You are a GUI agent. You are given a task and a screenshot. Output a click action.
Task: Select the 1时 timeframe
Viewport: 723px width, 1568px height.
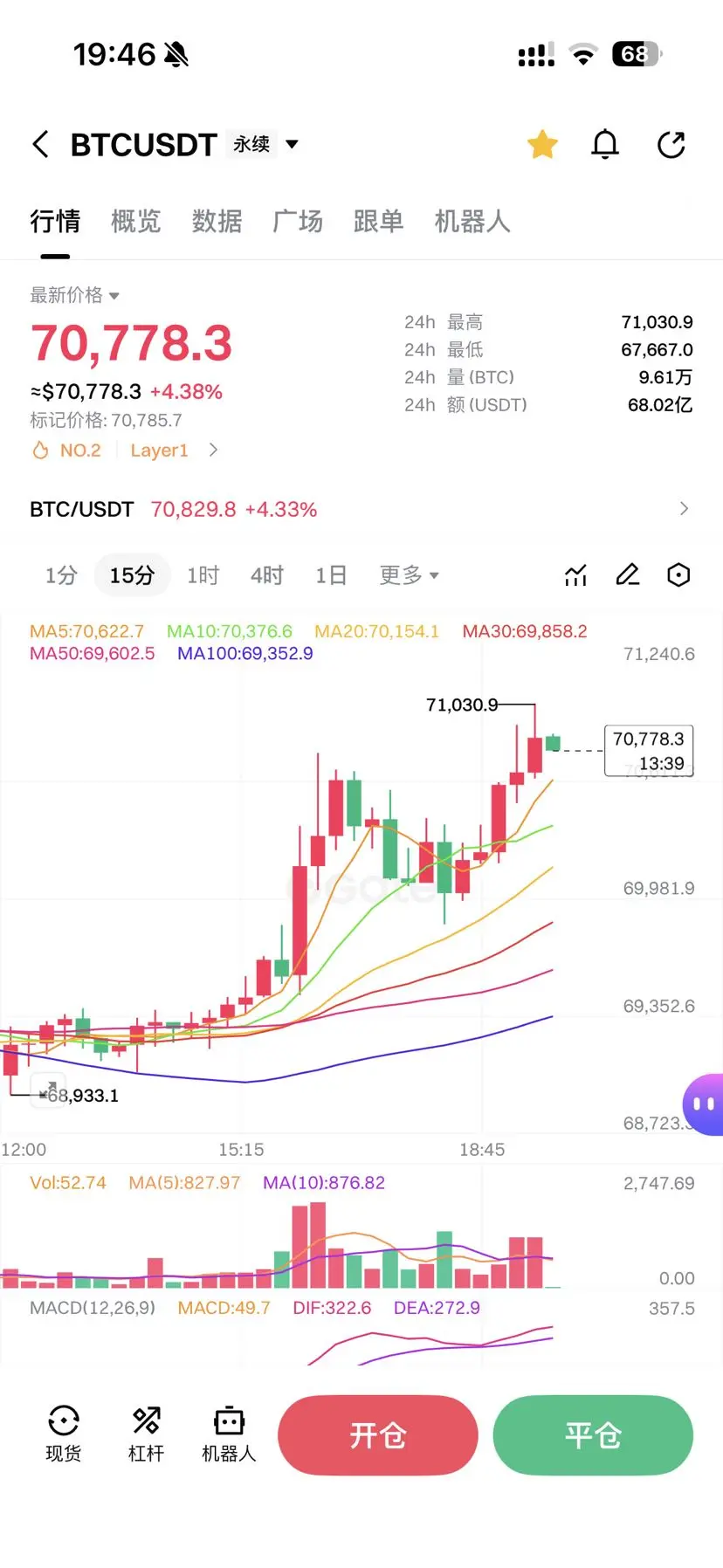coord(203,574)
